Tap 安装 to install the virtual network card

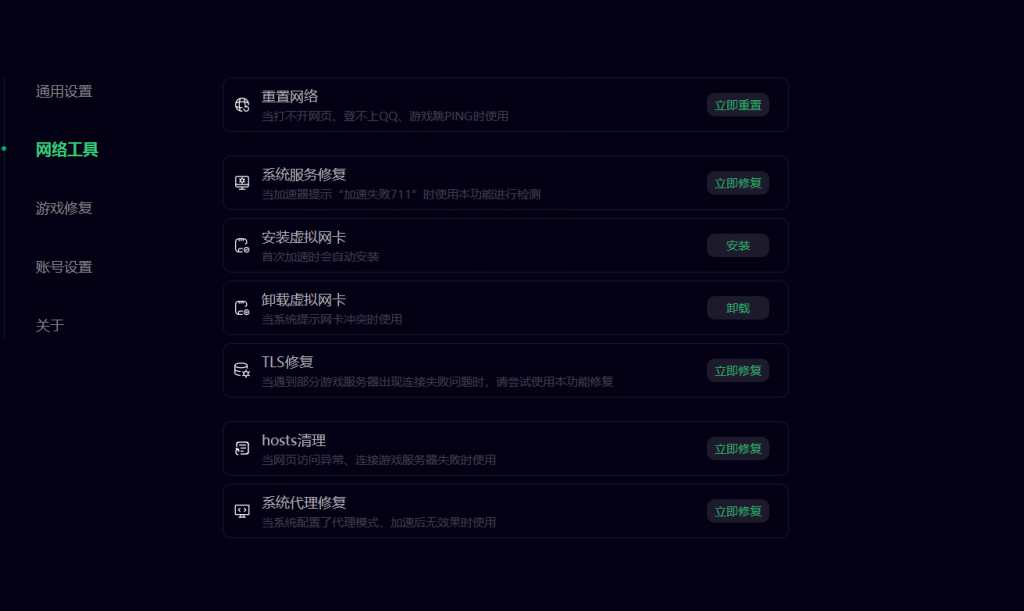pyautogui.click(x=738, y=245)
